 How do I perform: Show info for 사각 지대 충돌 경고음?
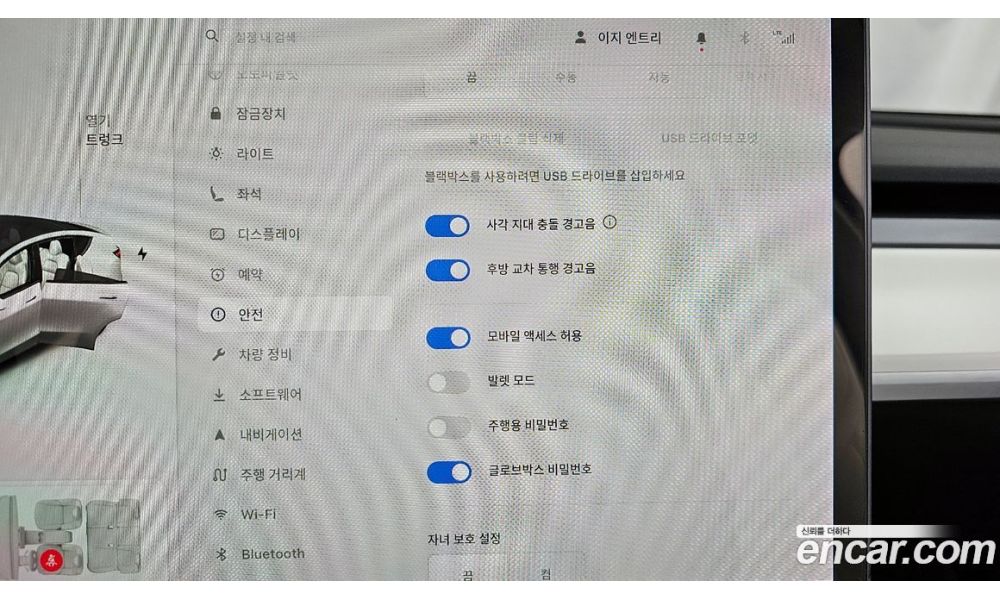(610, 223)
